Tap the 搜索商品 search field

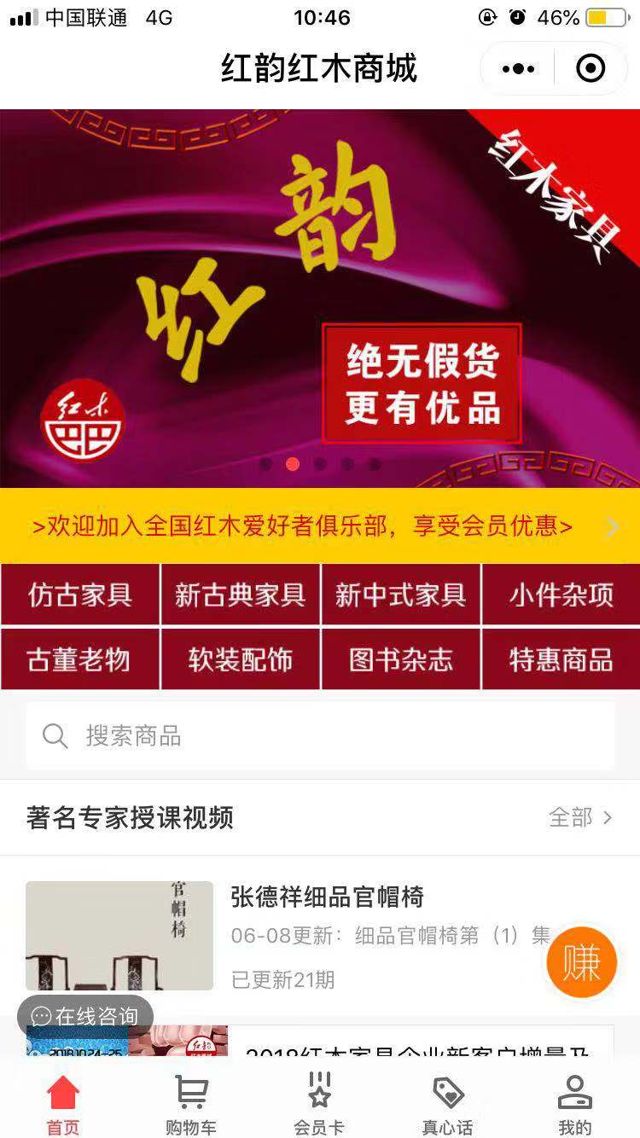(320, 737)
